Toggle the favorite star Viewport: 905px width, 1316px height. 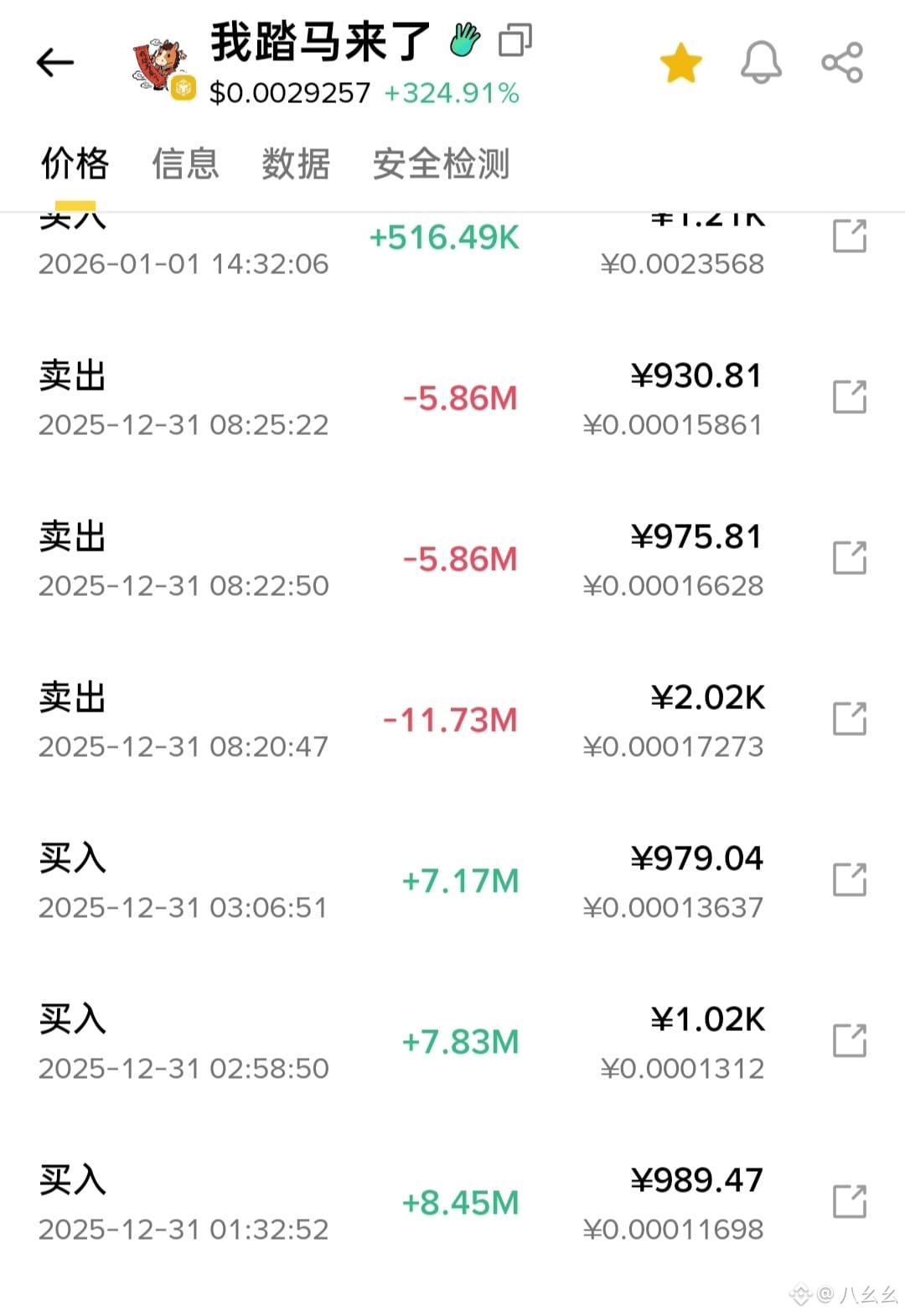point(680,63)
